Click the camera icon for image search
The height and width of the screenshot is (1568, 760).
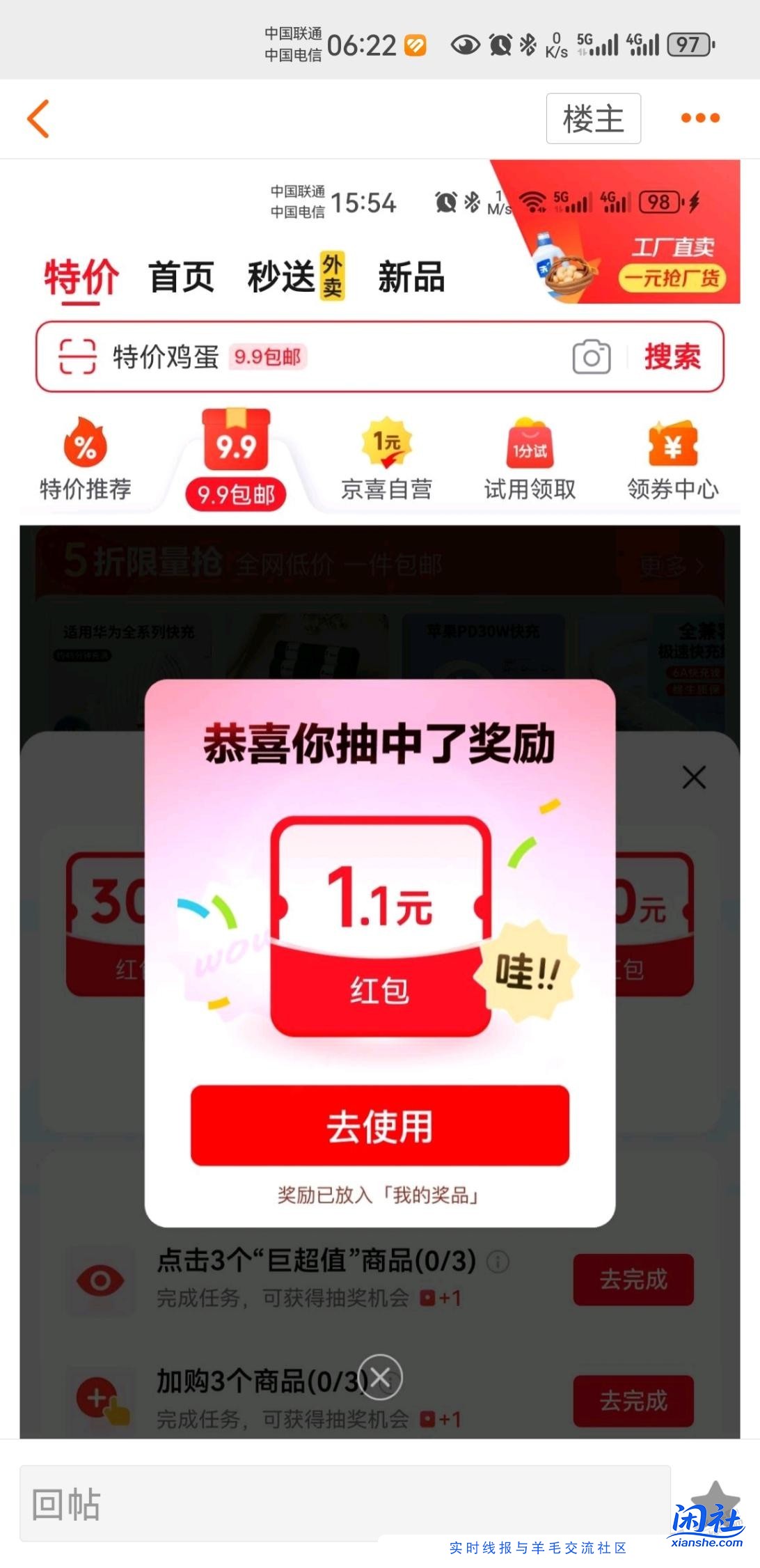point(591,357)
